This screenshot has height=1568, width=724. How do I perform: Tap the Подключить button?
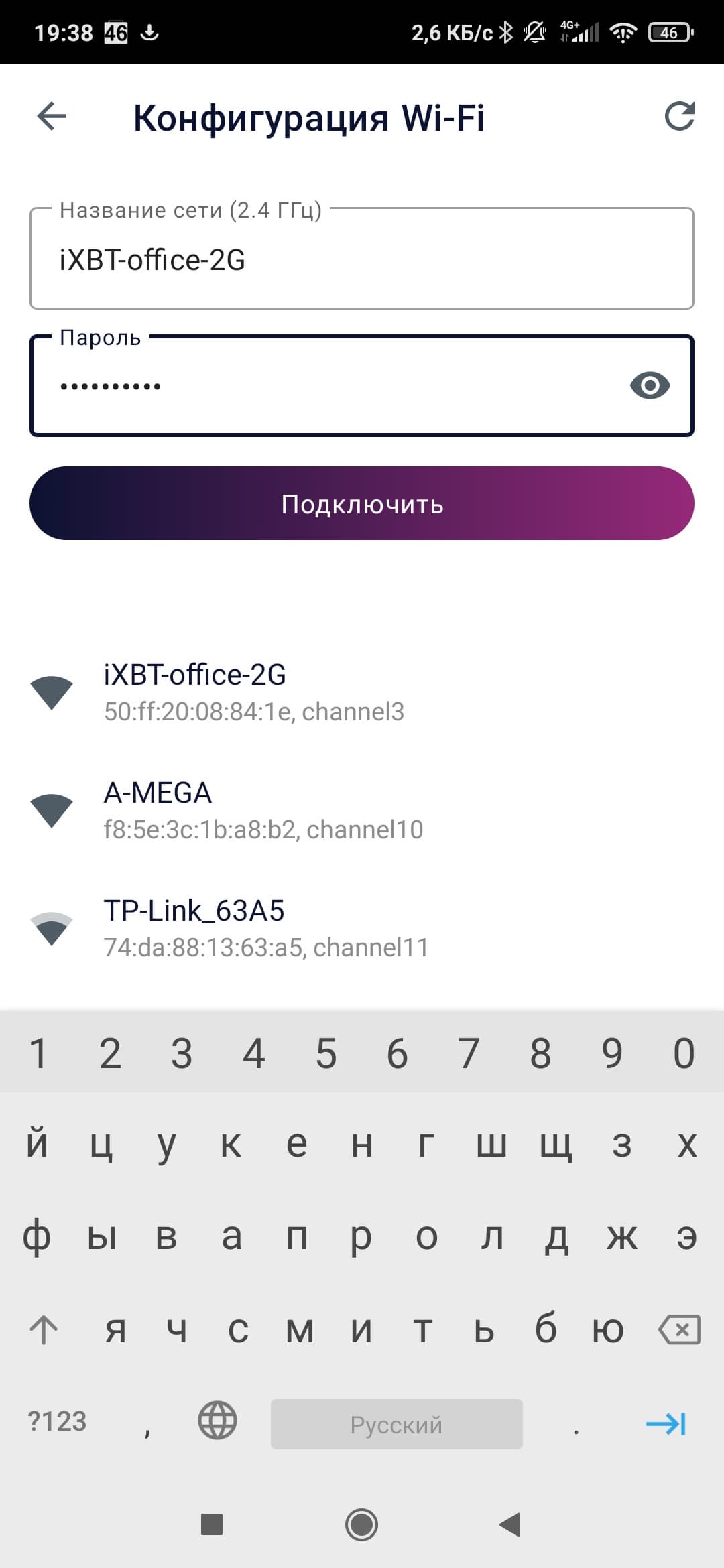pos(362,503)
